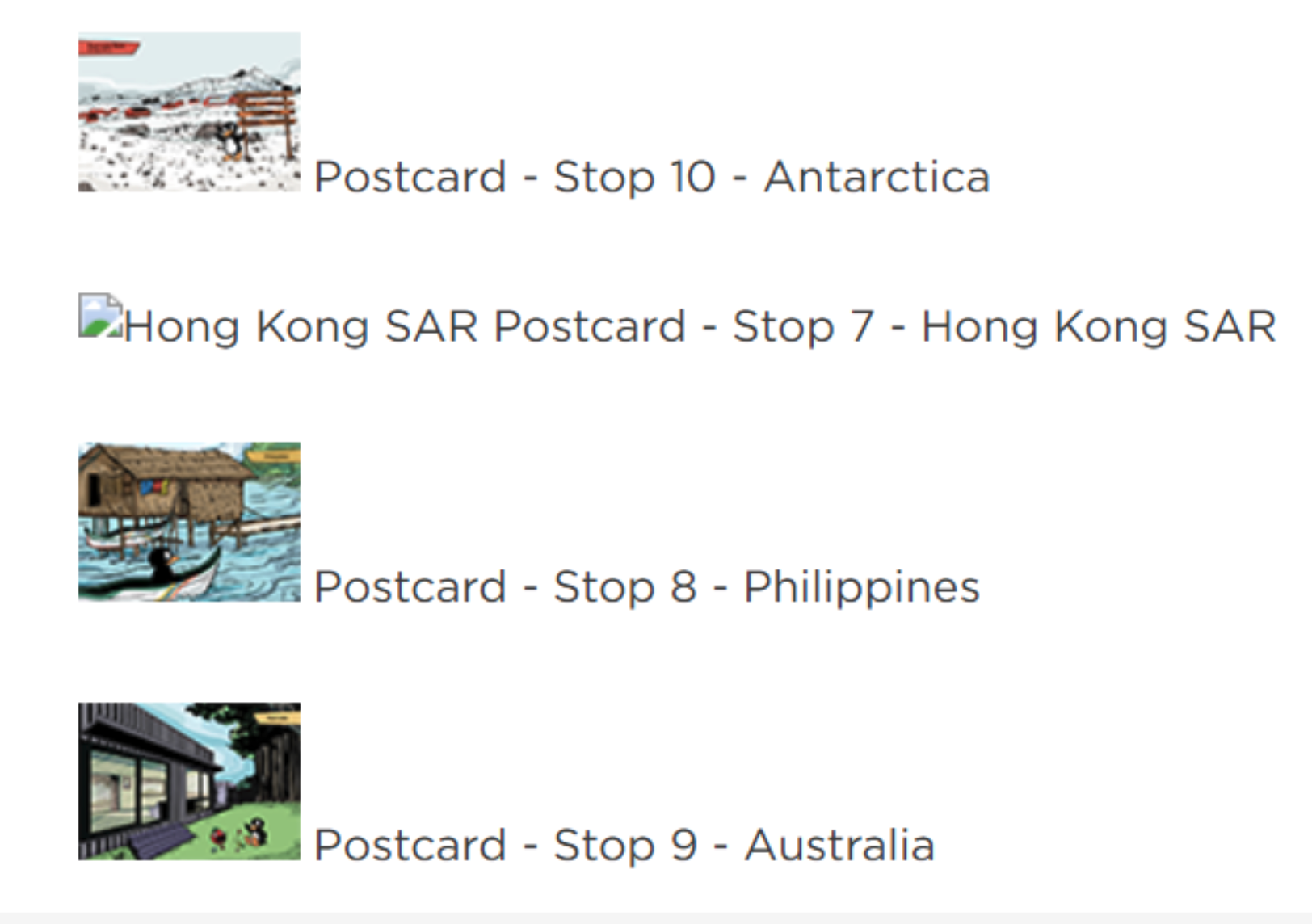Open Postcard Stop 10 Antarctica
This screenshot has height=924, width=1312.
coord(650,177)
